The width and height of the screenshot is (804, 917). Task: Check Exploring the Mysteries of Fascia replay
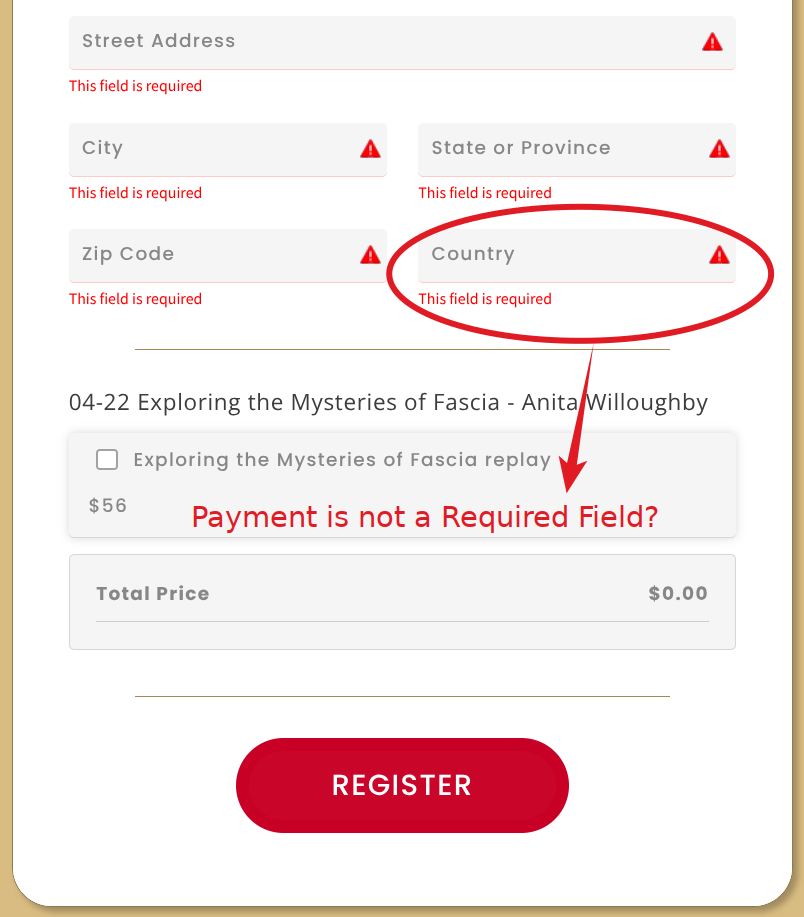tap(107, 460)
